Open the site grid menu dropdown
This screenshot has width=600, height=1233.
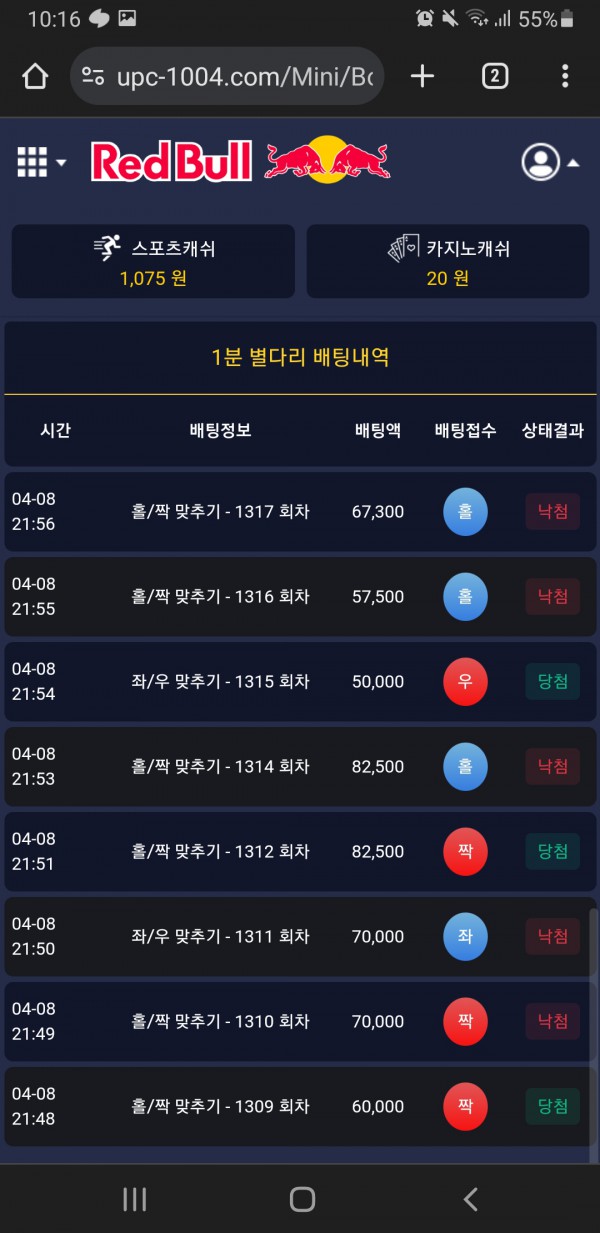(41, 162)
